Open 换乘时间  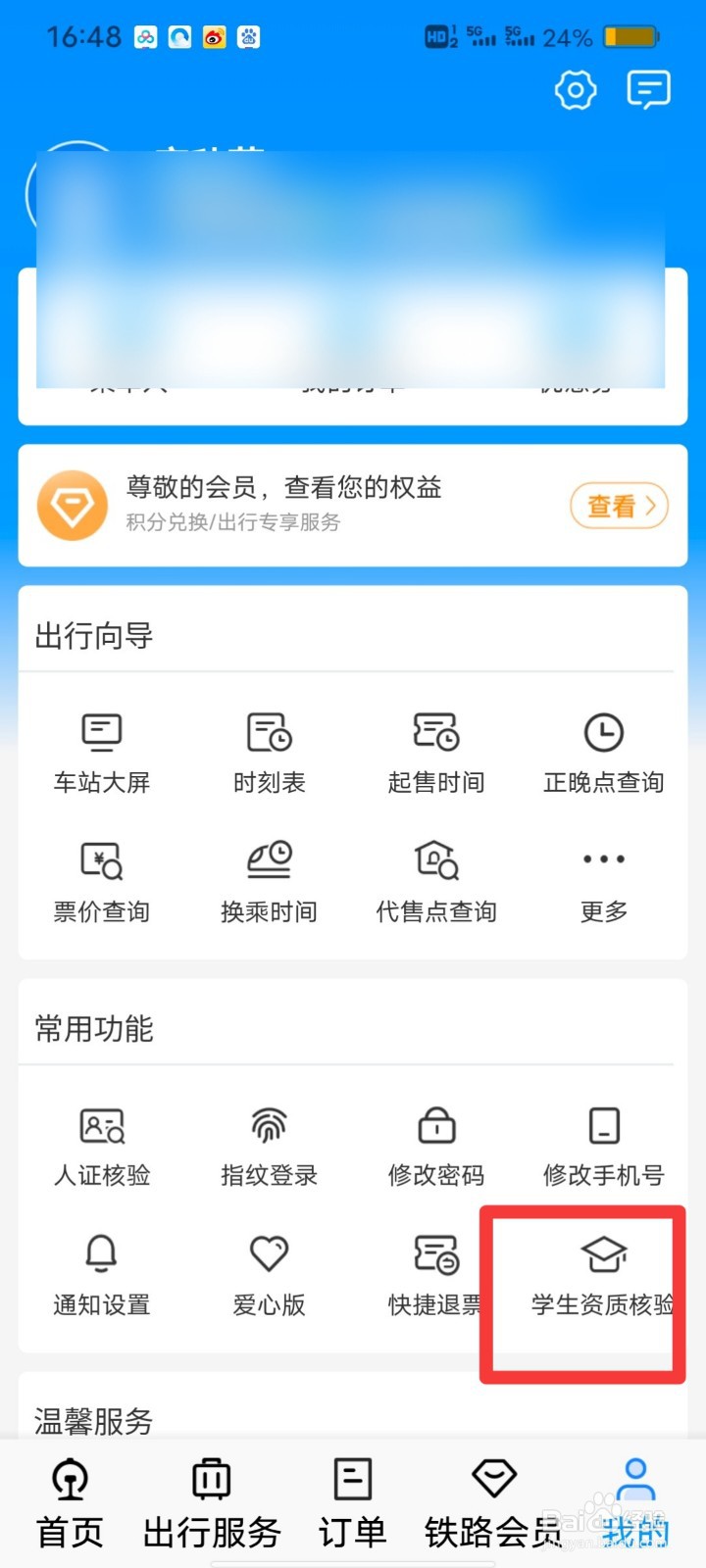(270, 882)
